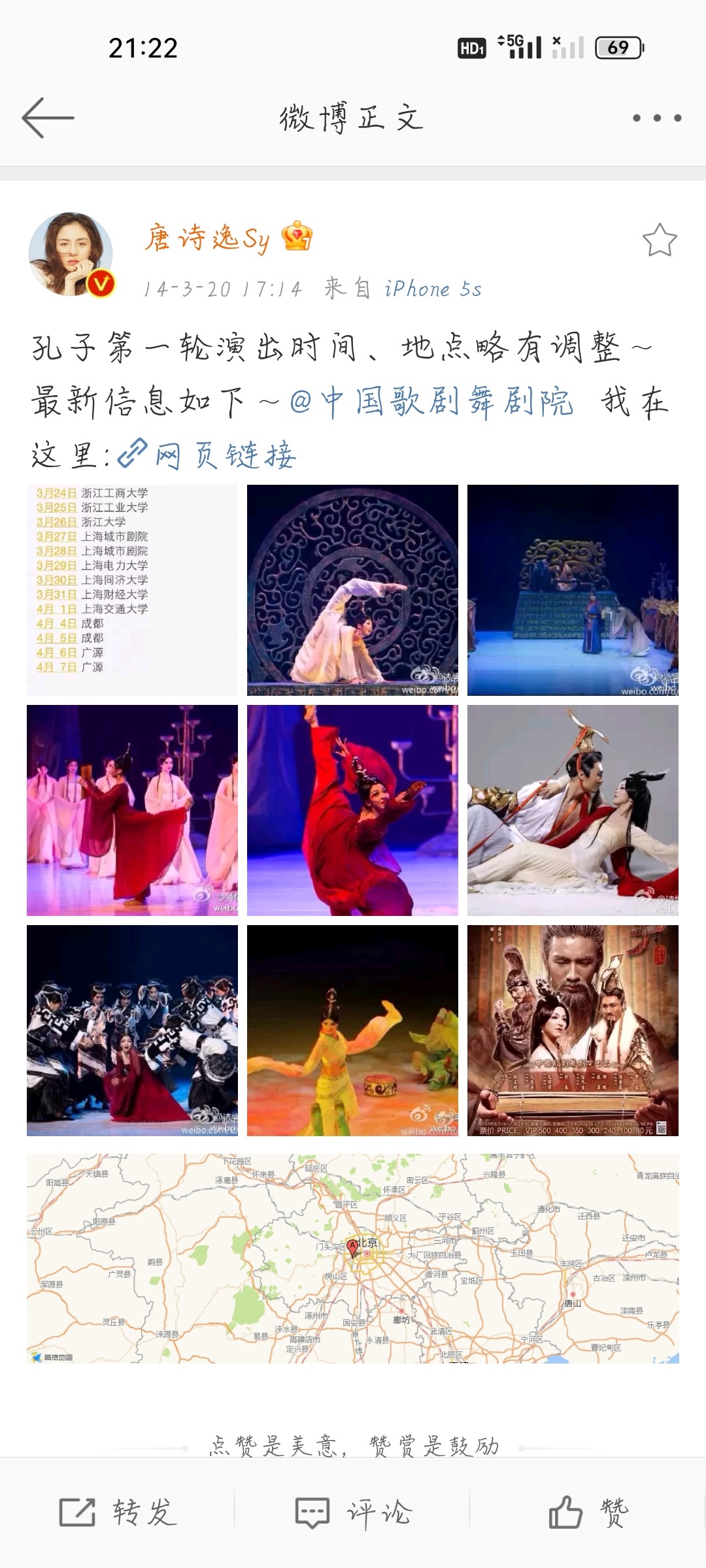Viewport: 706px width, 1568px height.
Task: View the Confucius show poster image
Action: coord(573,1030)
